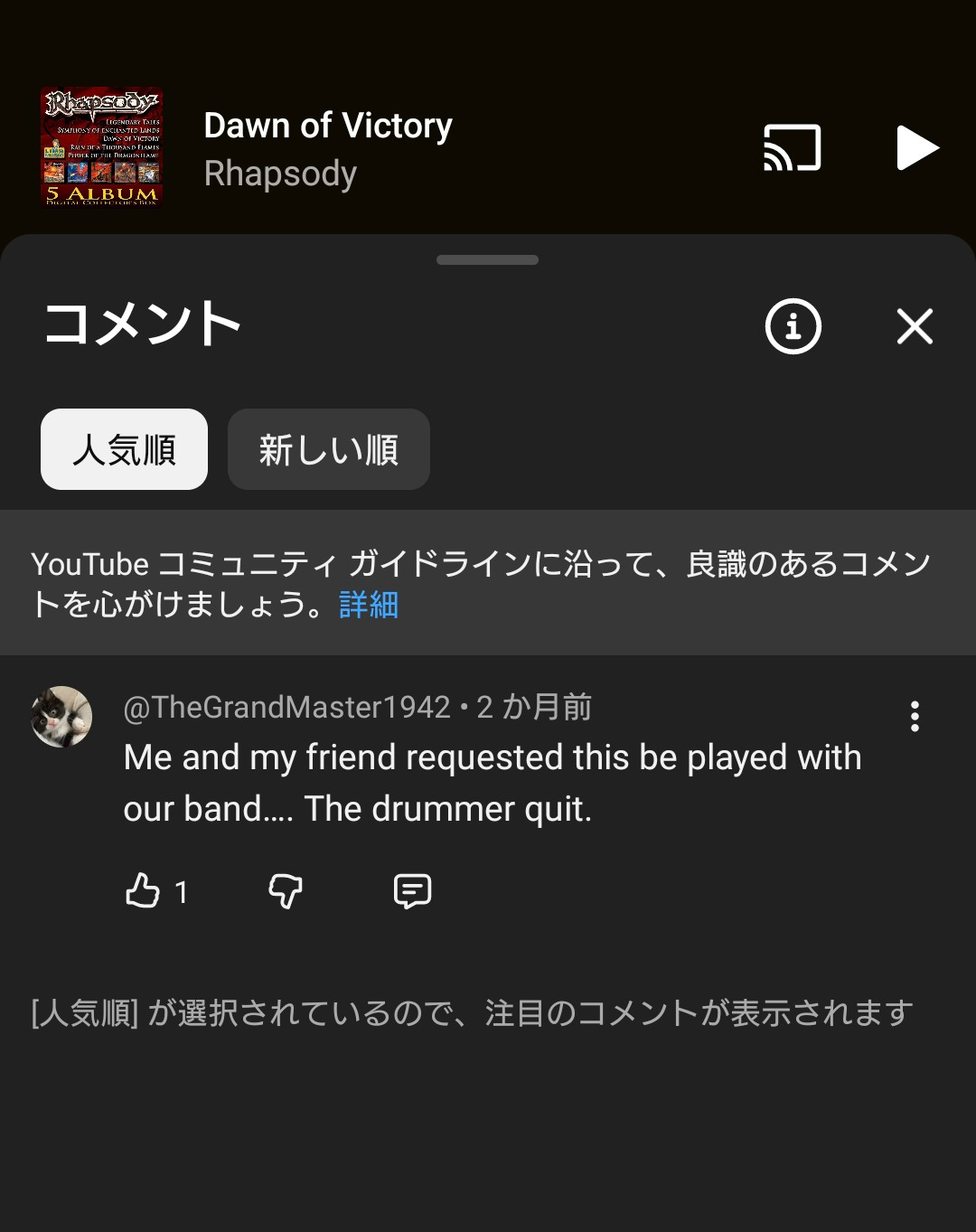Open the Dawn of Victory album thumbnail
Viewport: 976px width, 1232px height.
(x=101, y=147)
